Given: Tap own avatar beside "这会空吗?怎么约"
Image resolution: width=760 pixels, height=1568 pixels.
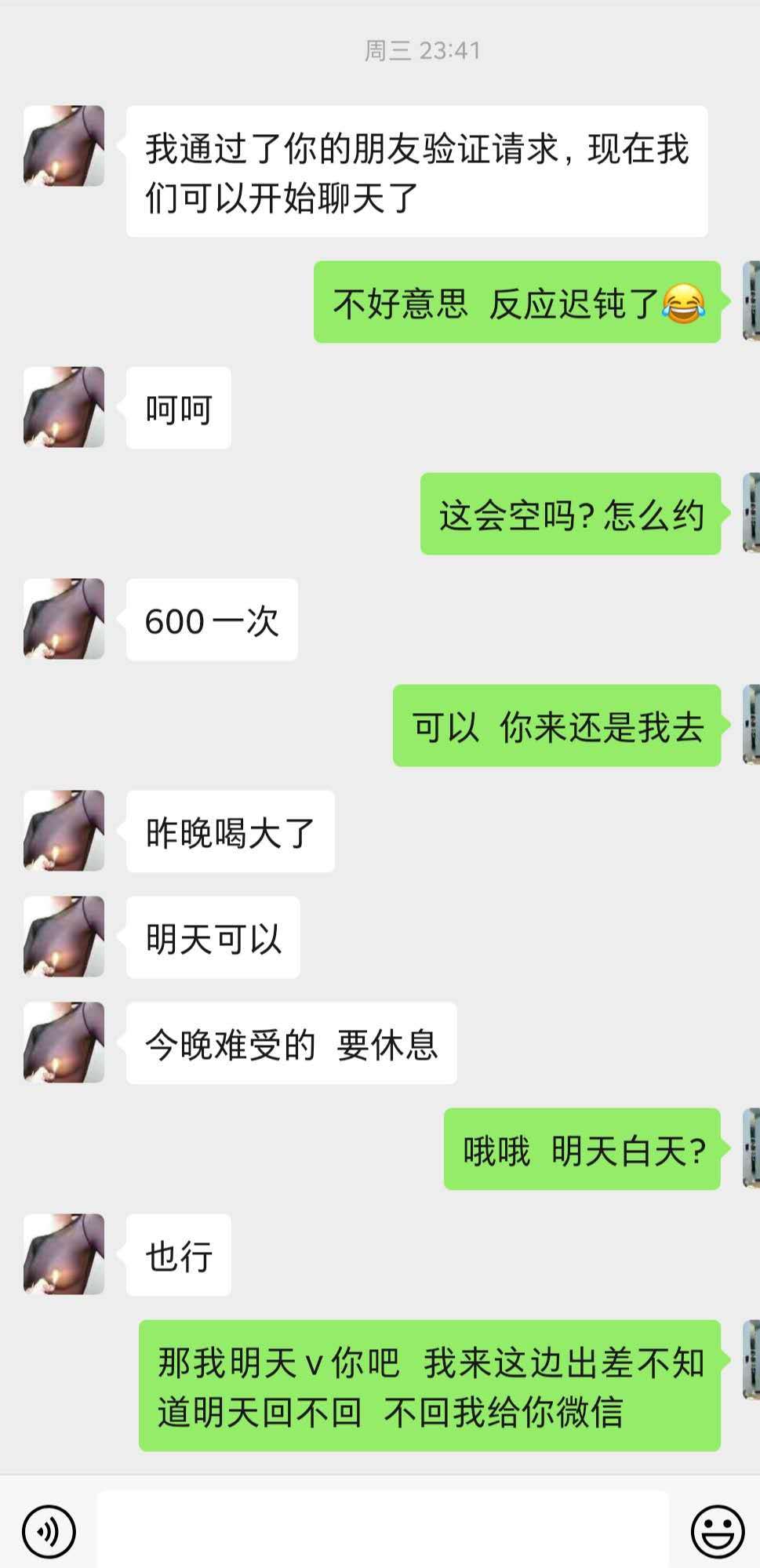Looking at the screenshot, I should 751,513.
